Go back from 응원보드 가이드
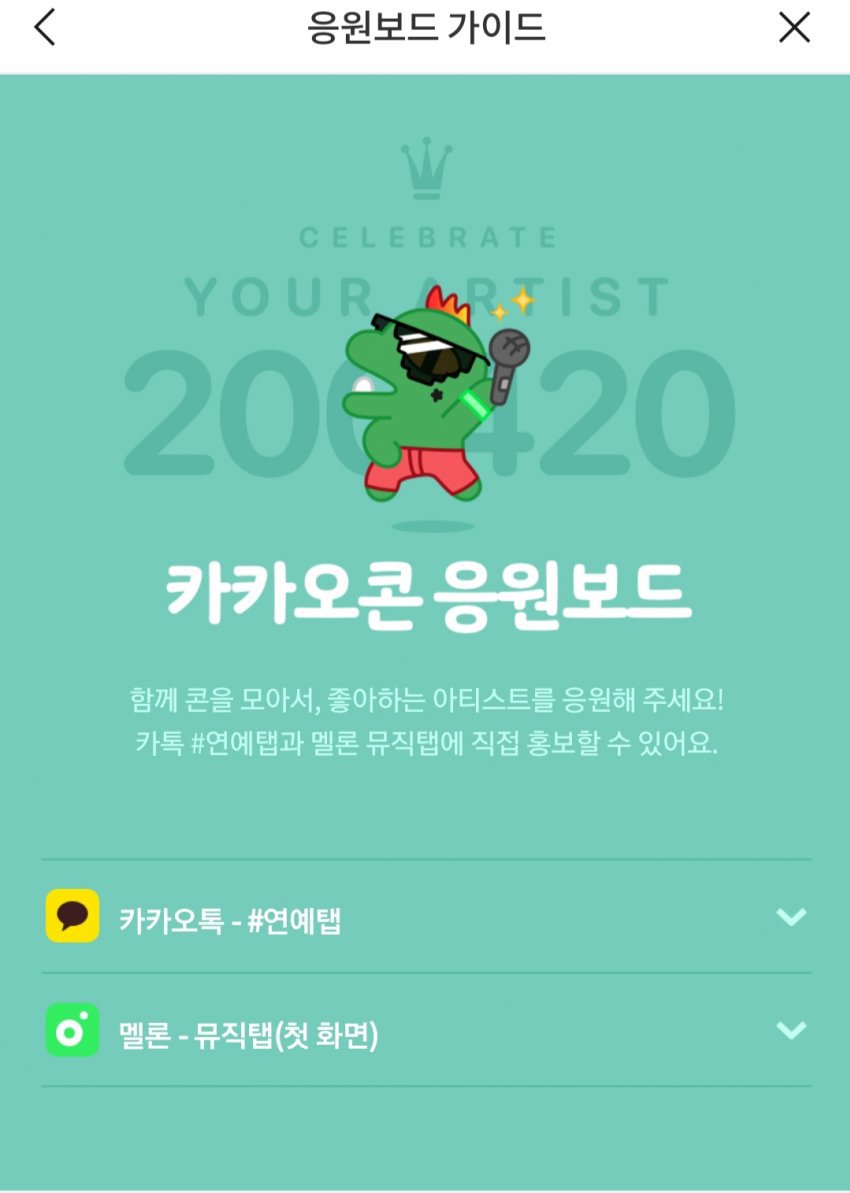The height and width of the screenshot is (1193, 850). pos(45,28)
